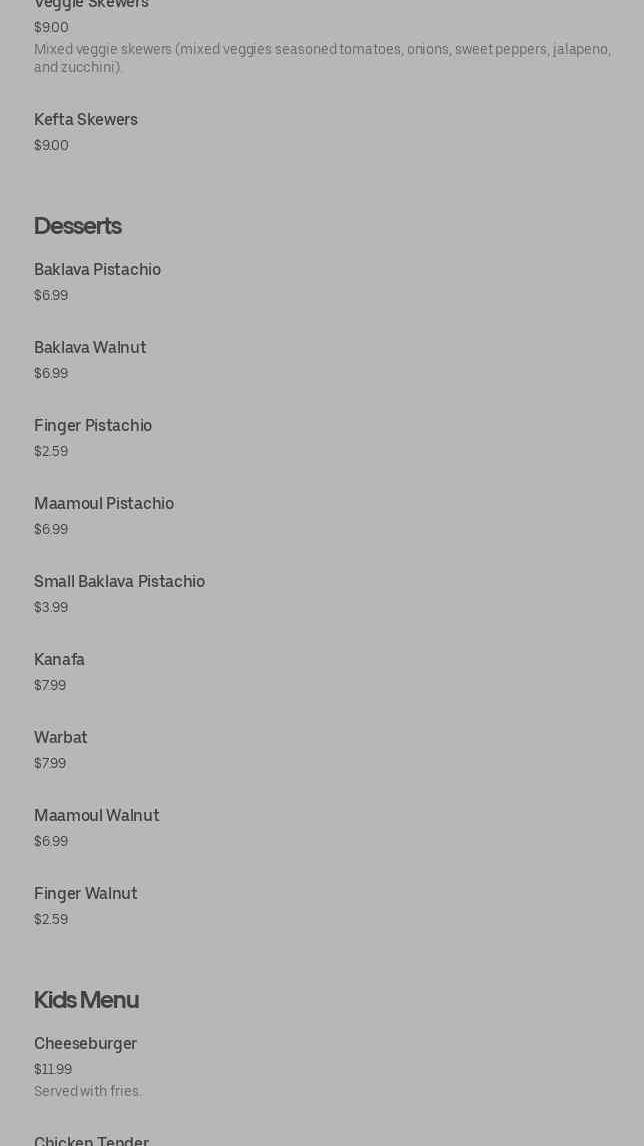644x1146 pixels.
Task: Choose the Finger Pistachio dessert
Action: [93, 427]
